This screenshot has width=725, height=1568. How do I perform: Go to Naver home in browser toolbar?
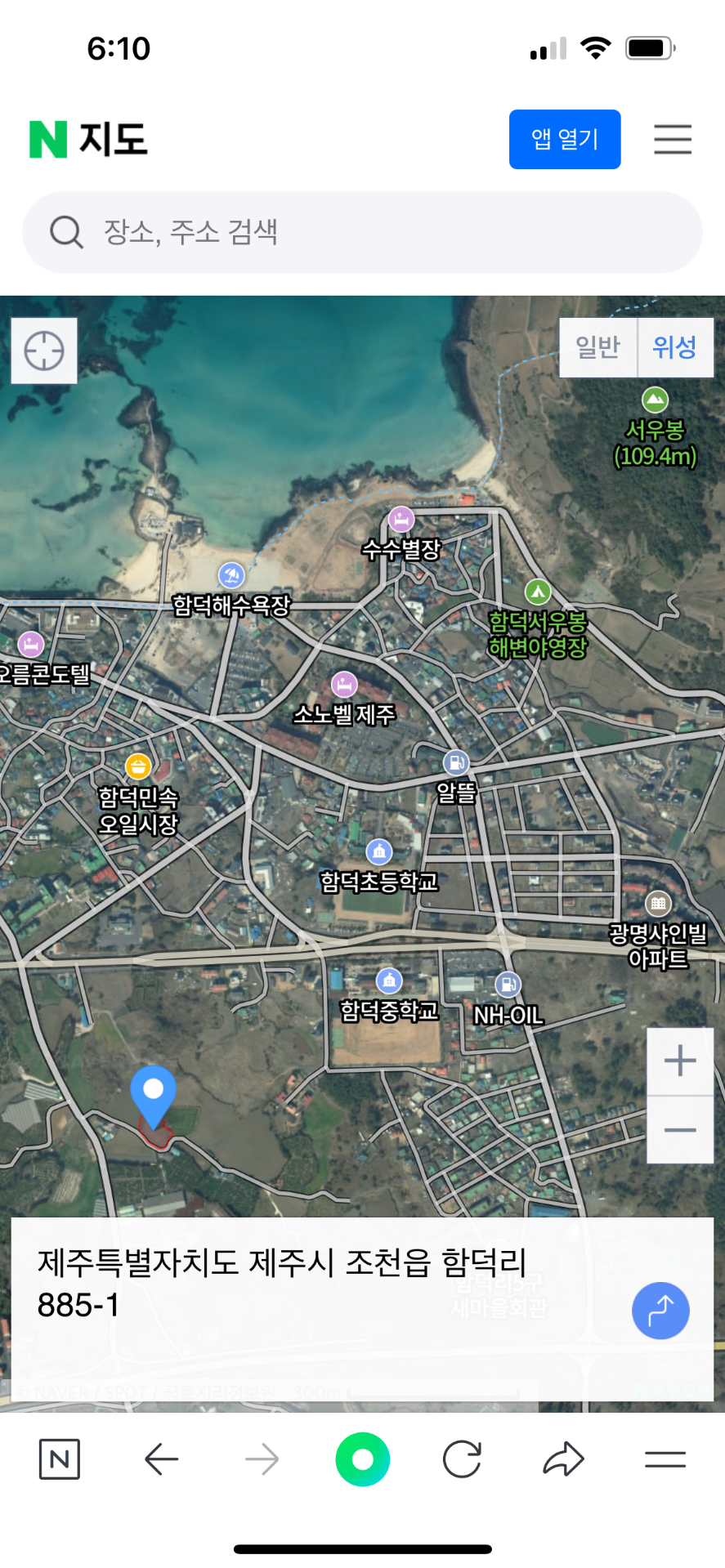coord(60,1459)
